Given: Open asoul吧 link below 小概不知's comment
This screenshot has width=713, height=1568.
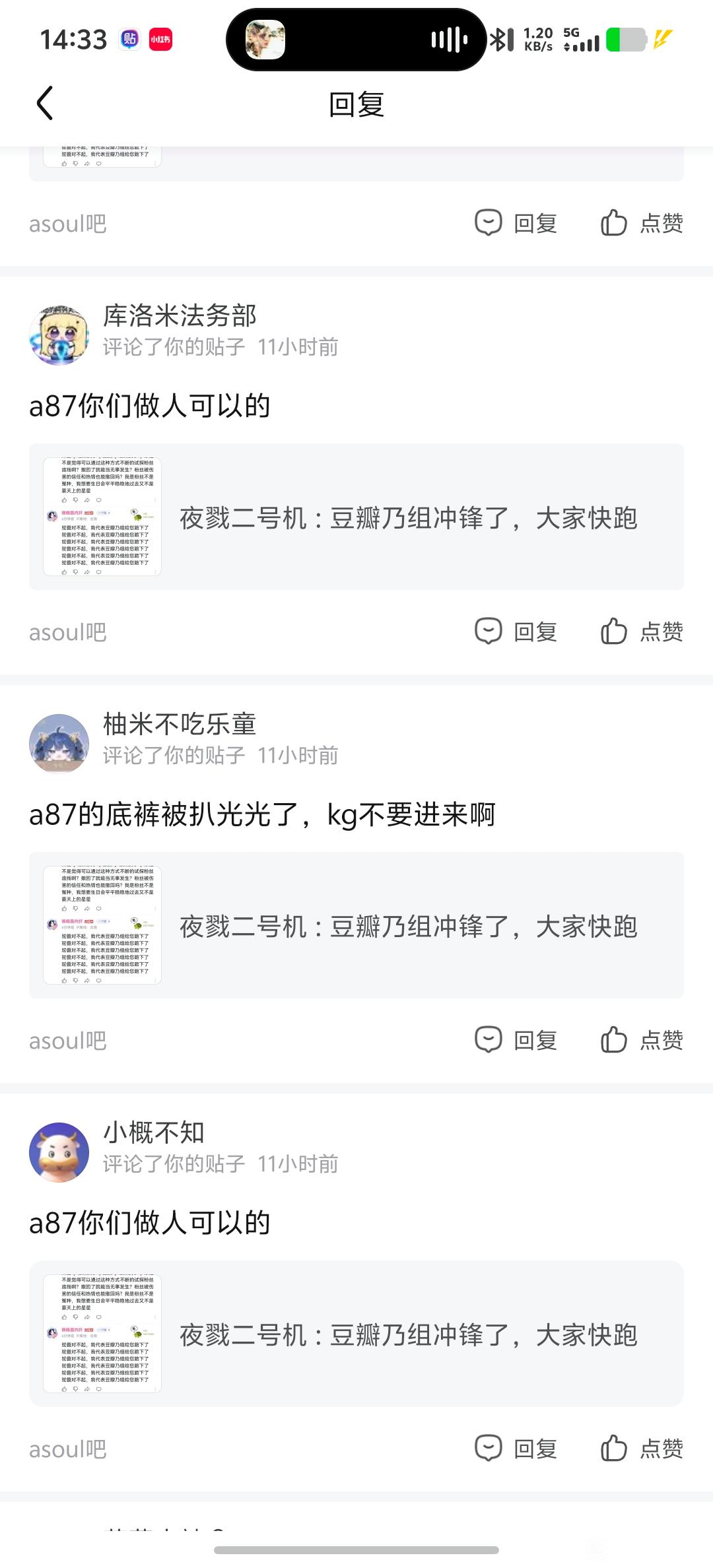Looking at the screenshot, I should (x=68, y=1449).
